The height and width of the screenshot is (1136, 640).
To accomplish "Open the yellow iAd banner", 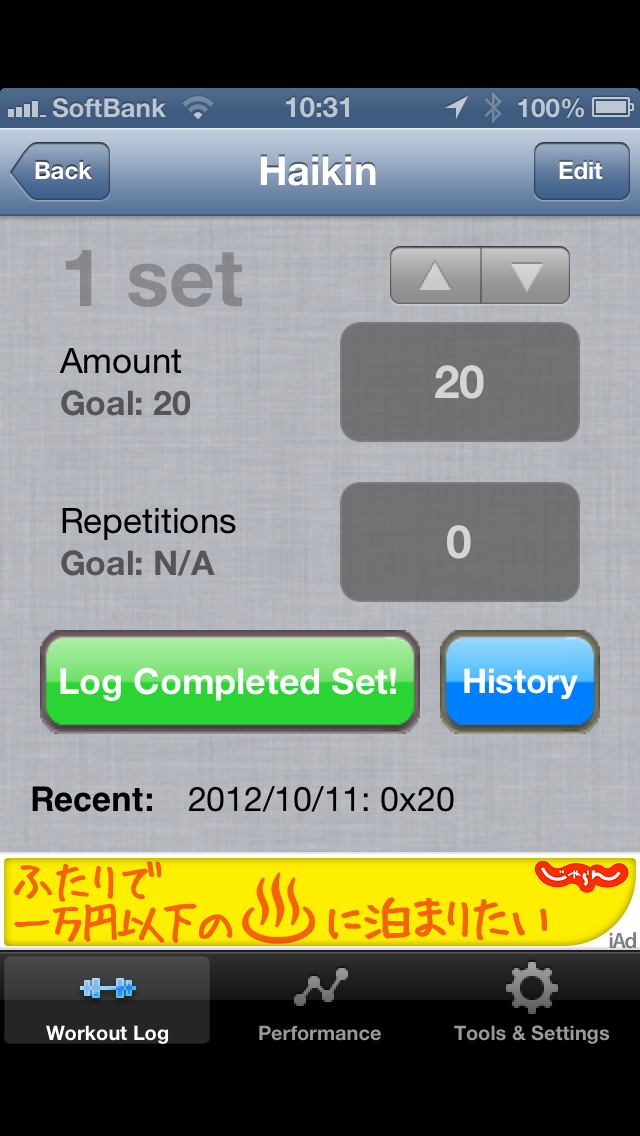I will (x=320, y=902).
